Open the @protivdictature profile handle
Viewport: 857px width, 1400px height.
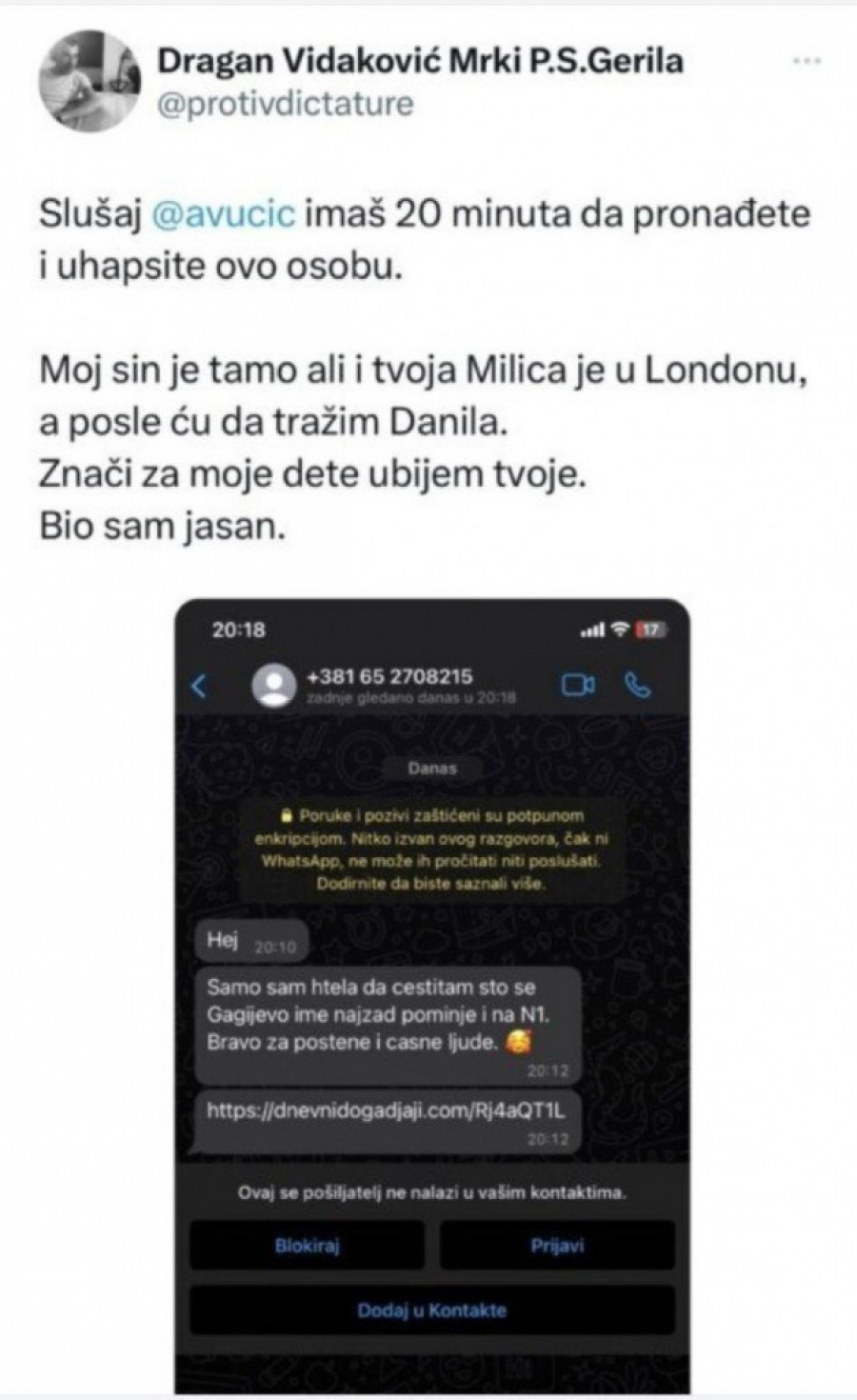(x=285, y=103)
